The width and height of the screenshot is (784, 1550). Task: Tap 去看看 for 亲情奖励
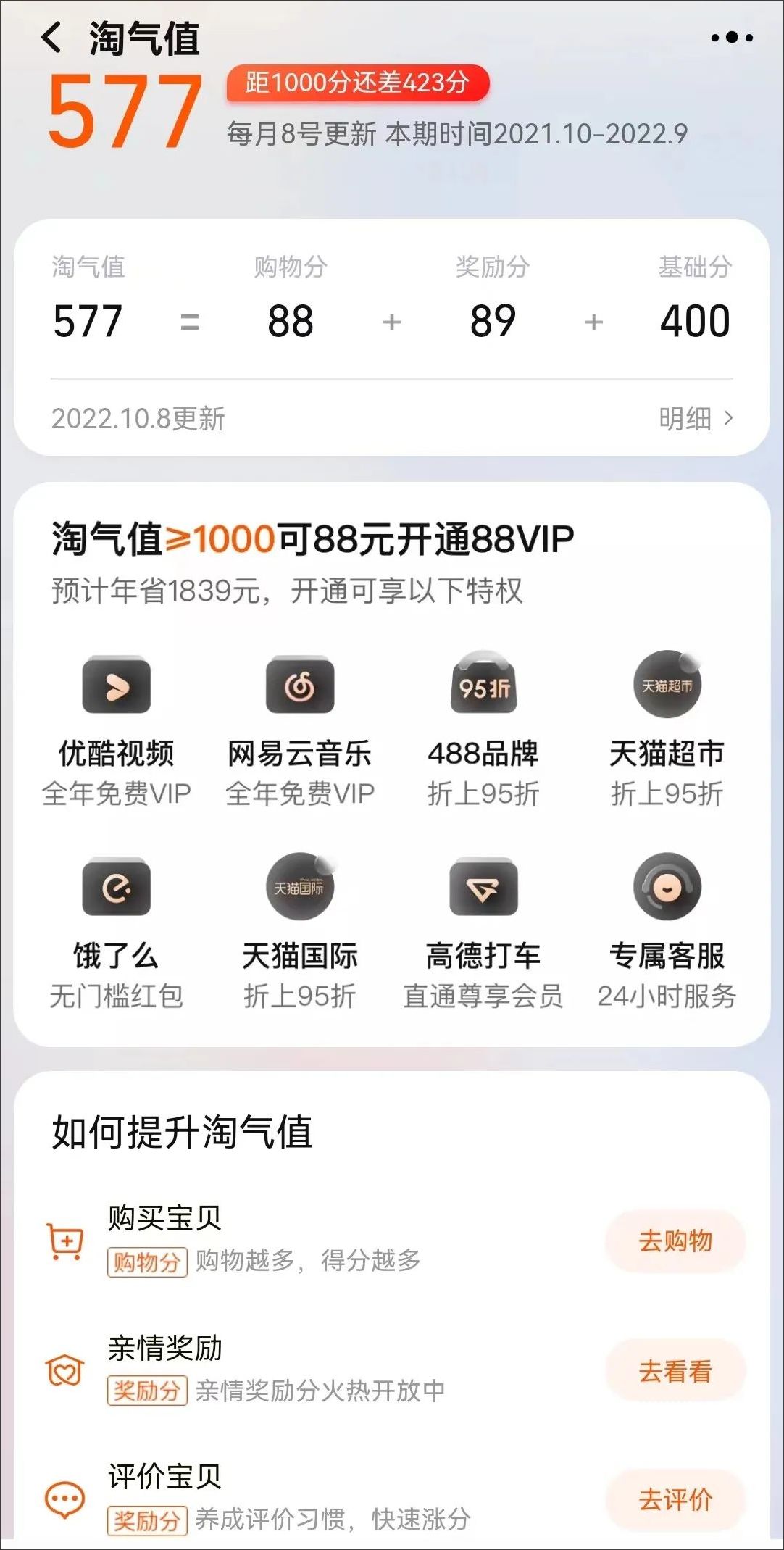pyautogui.click(x=675, y=1370)
